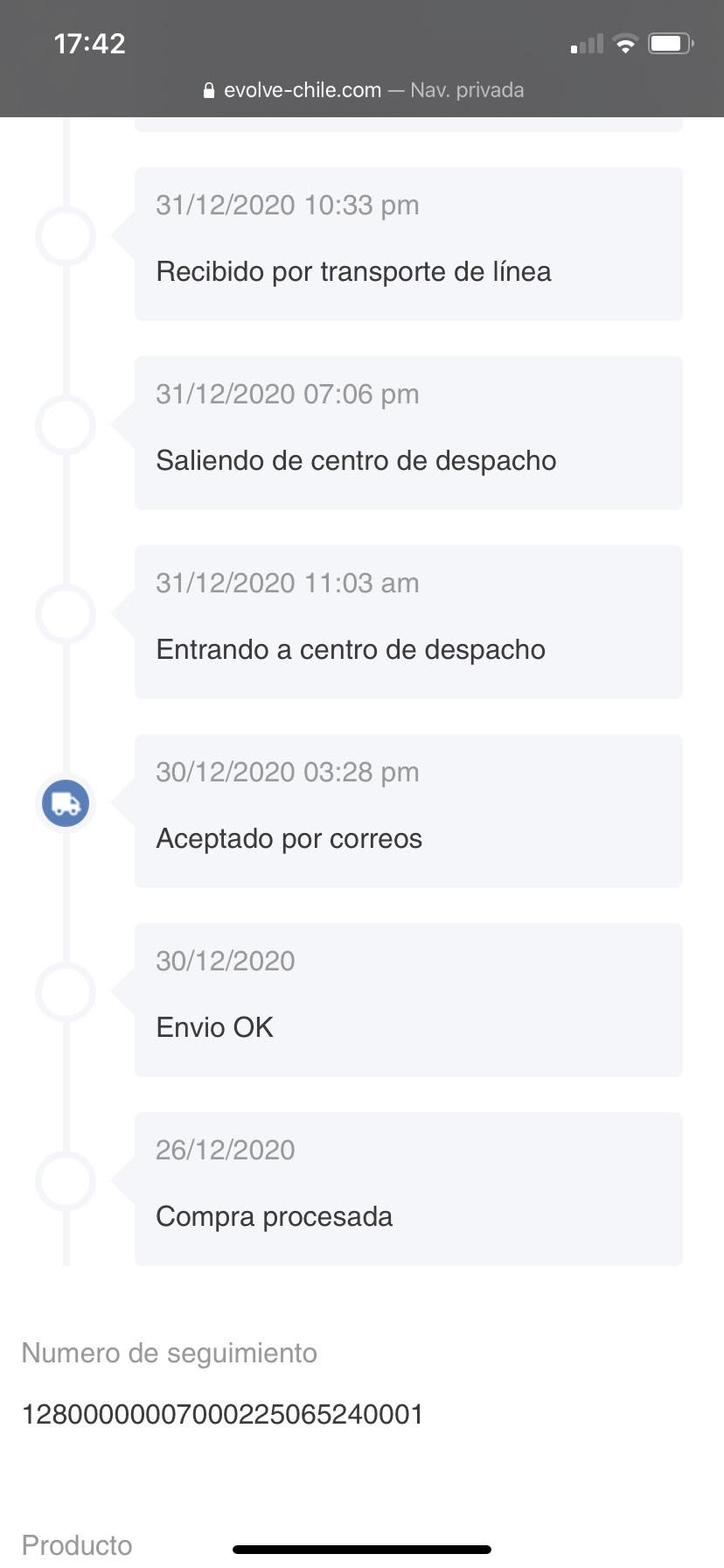Tap the Wi-Fi icon in the status bar
The image size is (724, 1568).
(626, 42)
